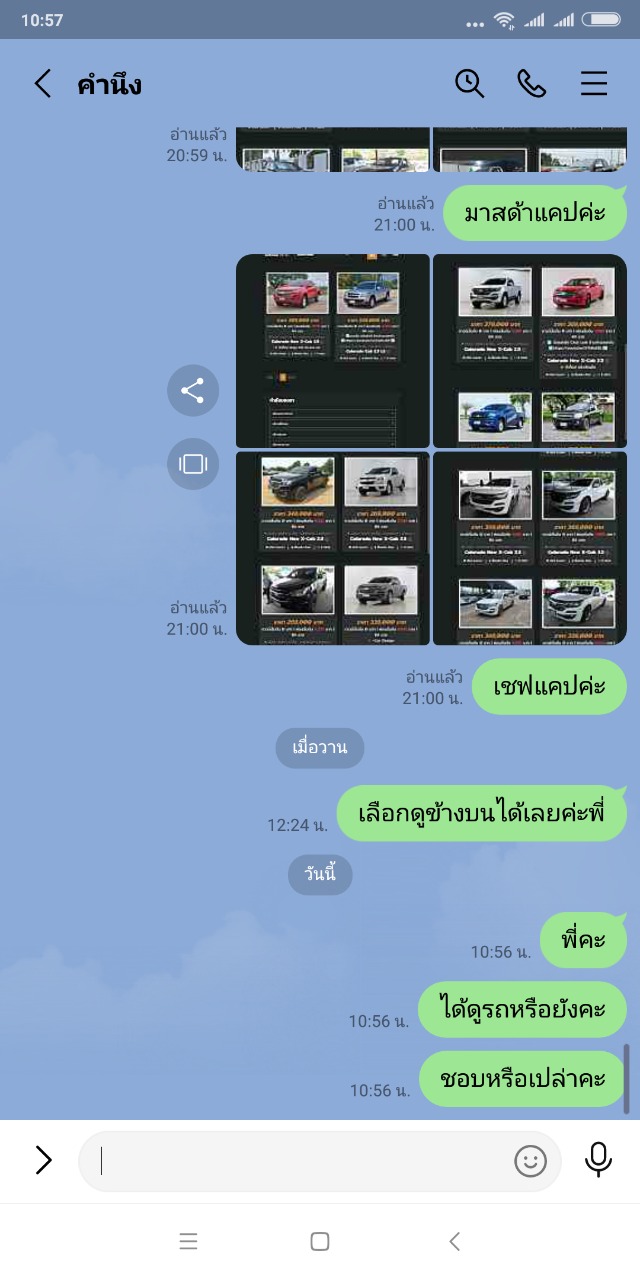The image size is (640, 1280).
Task: Start a call with คำนึง
Action: tap(531, 83)
